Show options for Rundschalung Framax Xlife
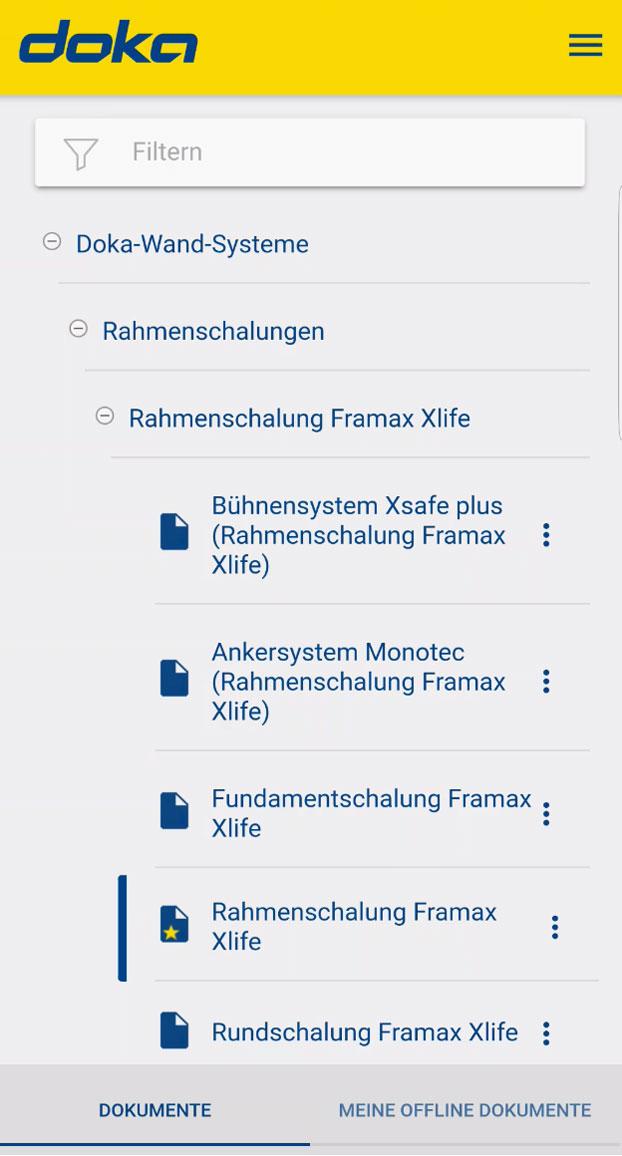Screen dimensions: 622x1156 click(546, 1033)
